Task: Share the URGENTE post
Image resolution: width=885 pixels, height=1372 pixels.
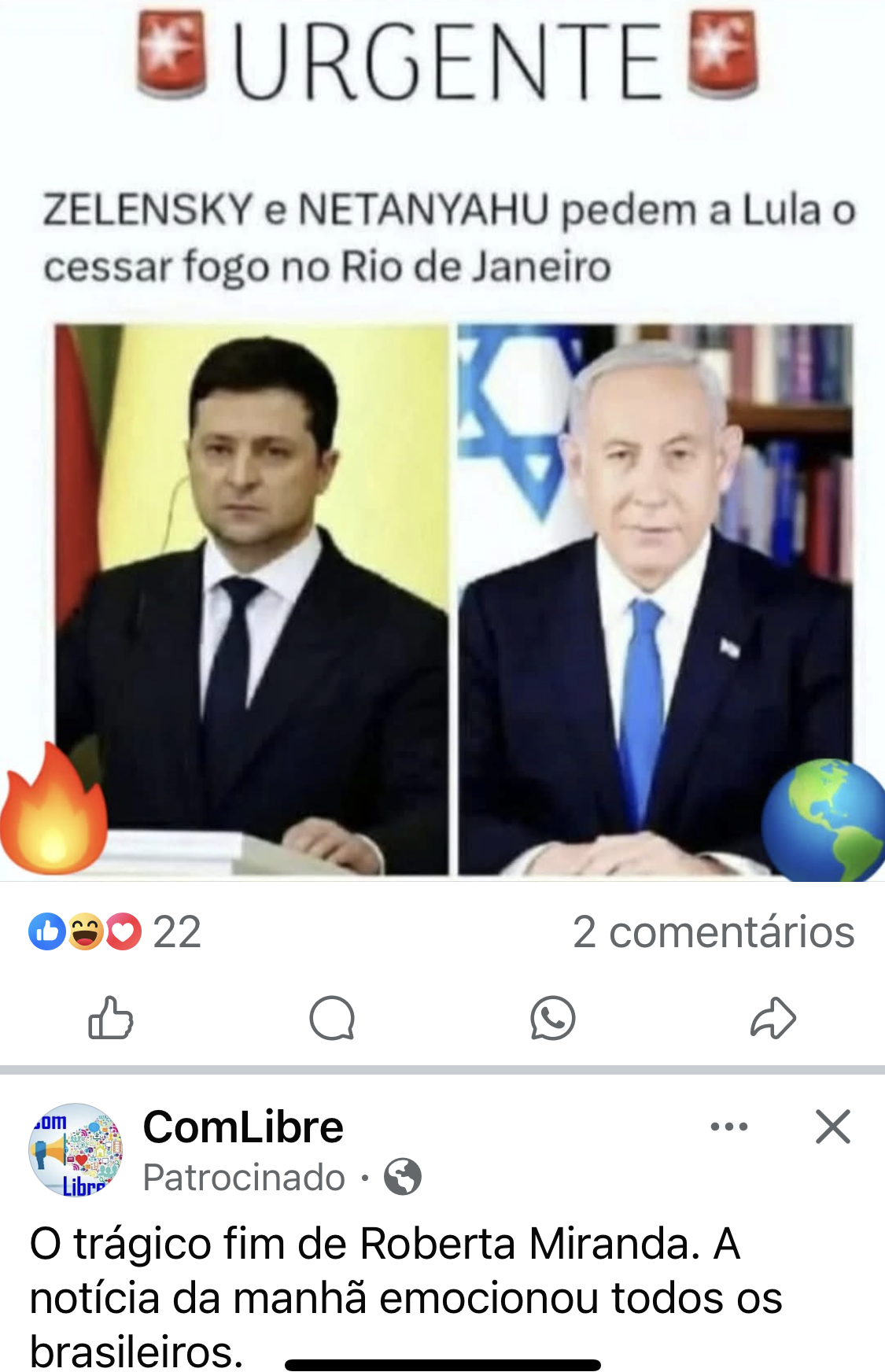Action: pyautogui.click(x=773, y=1018)
